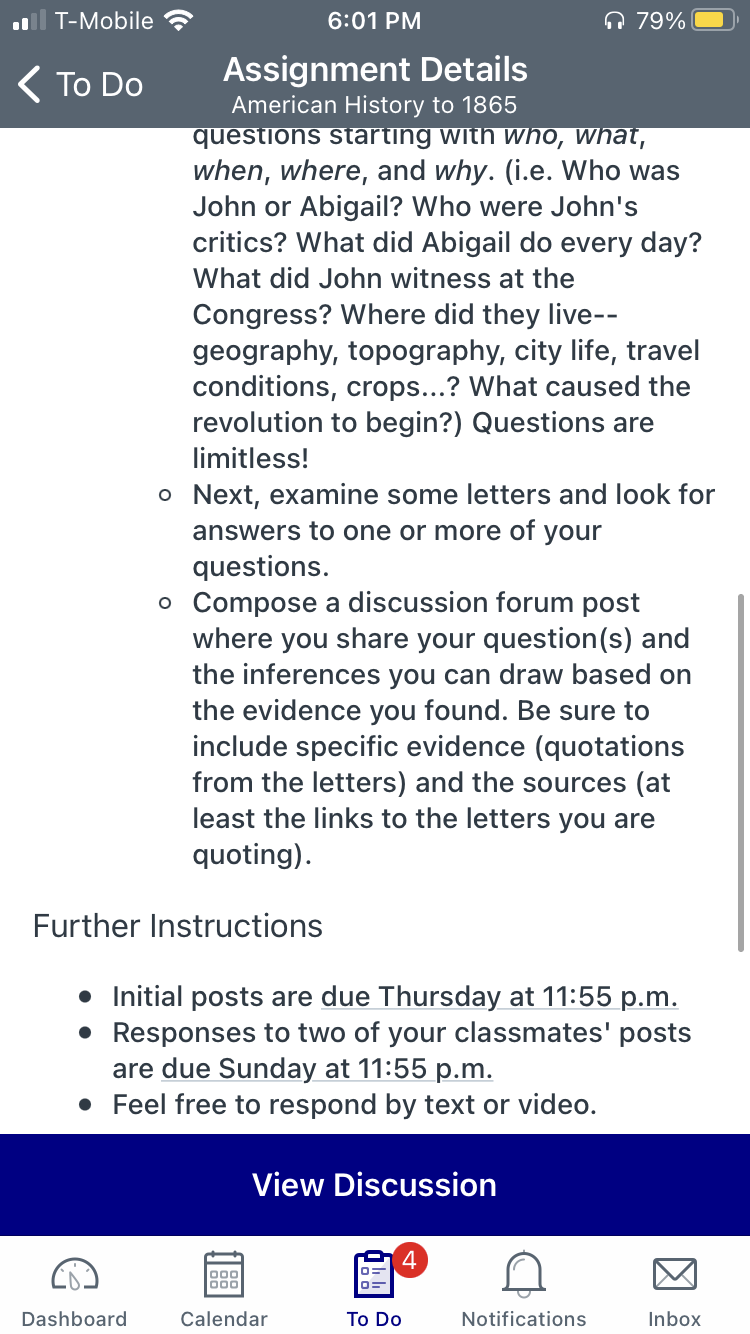Tap the View Discussion button

coord(375,1185)
